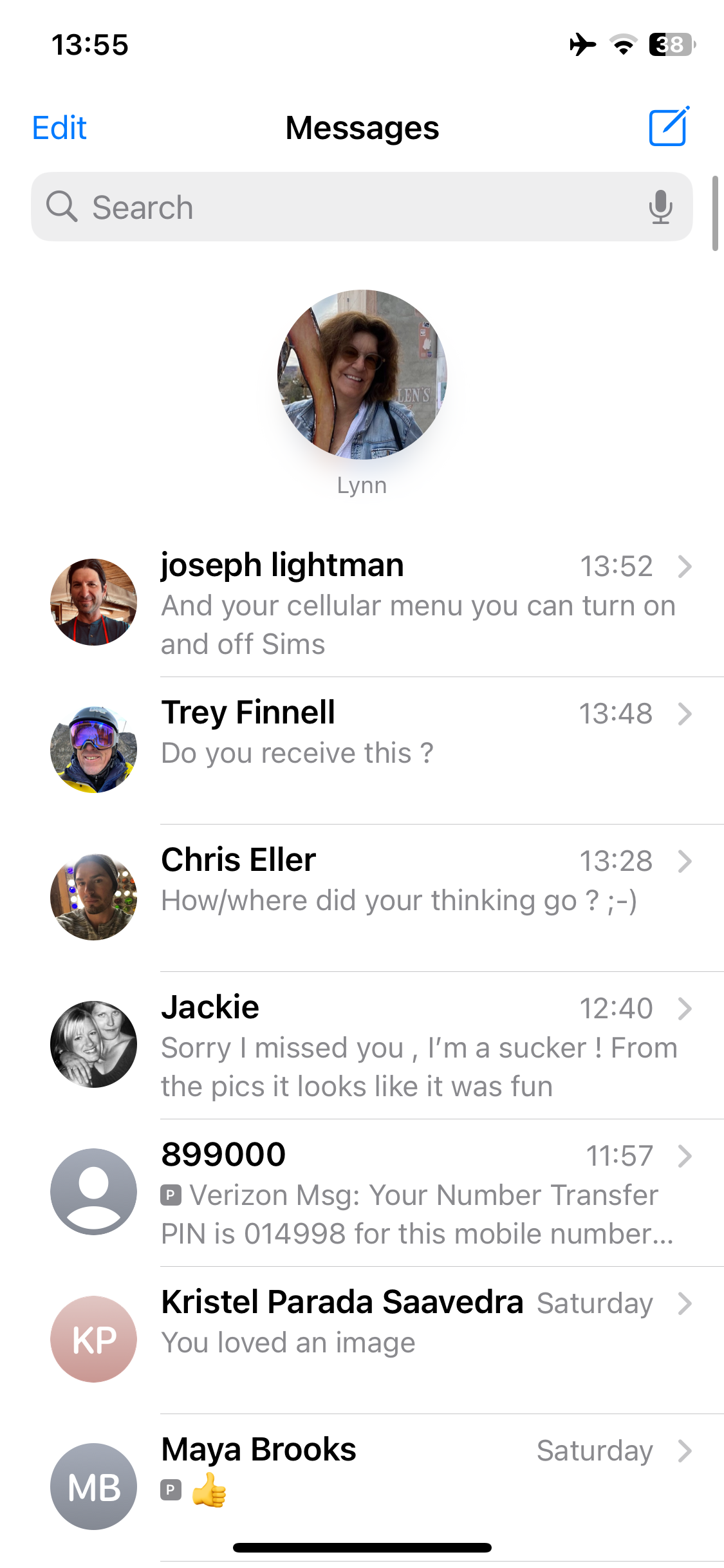Start voice dictation in the search bar
724x1568 pixels.
(660, 207)
